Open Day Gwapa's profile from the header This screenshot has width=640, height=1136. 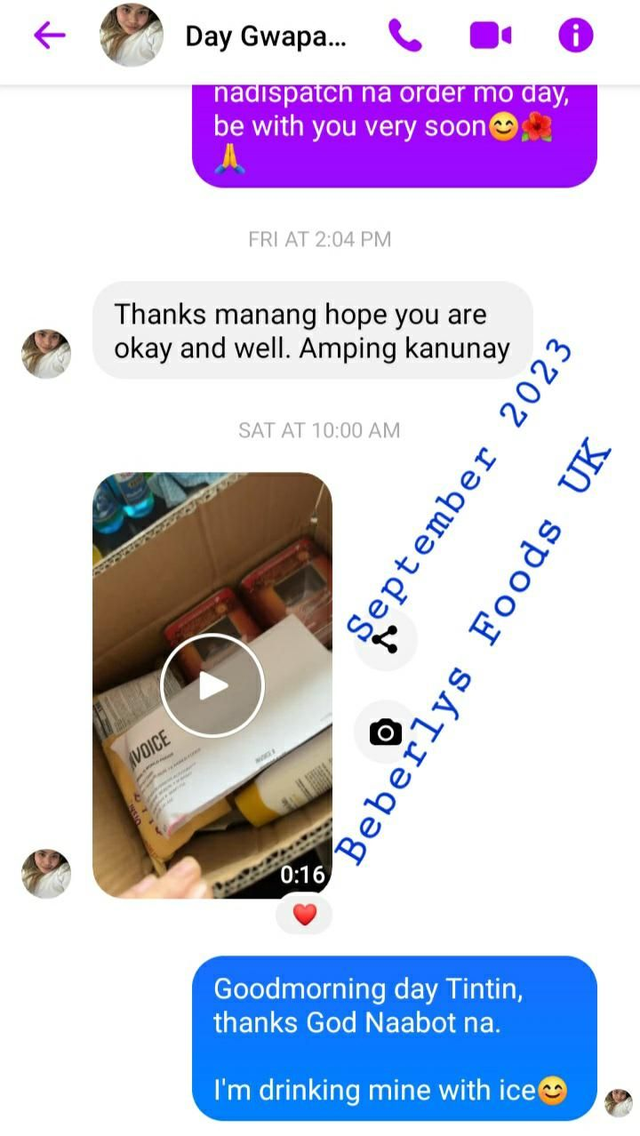tap(266, 38)
